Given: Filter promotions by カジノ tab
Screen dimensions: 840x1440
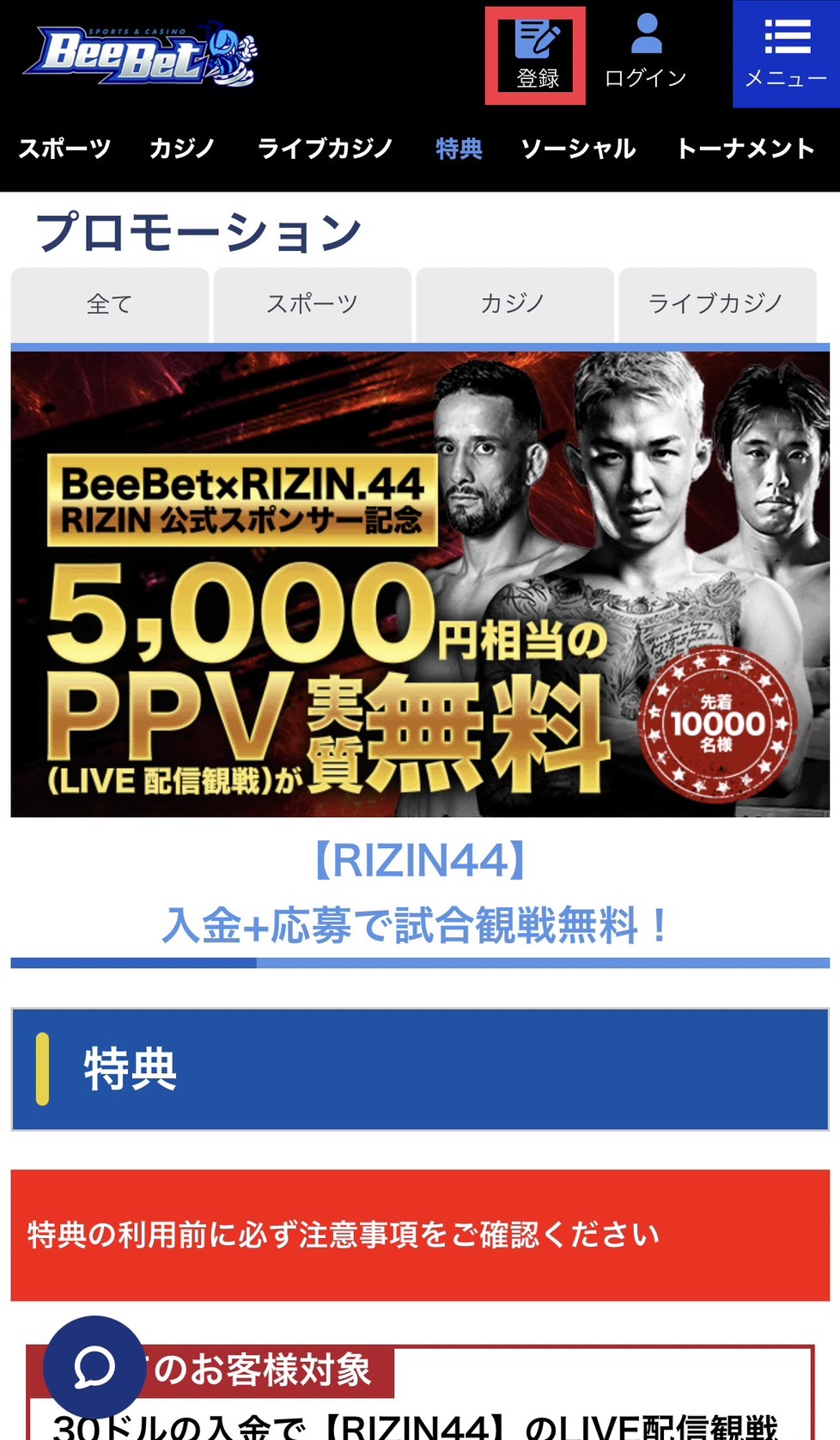Looking at the screenshot, I should (x=514, y=304).
